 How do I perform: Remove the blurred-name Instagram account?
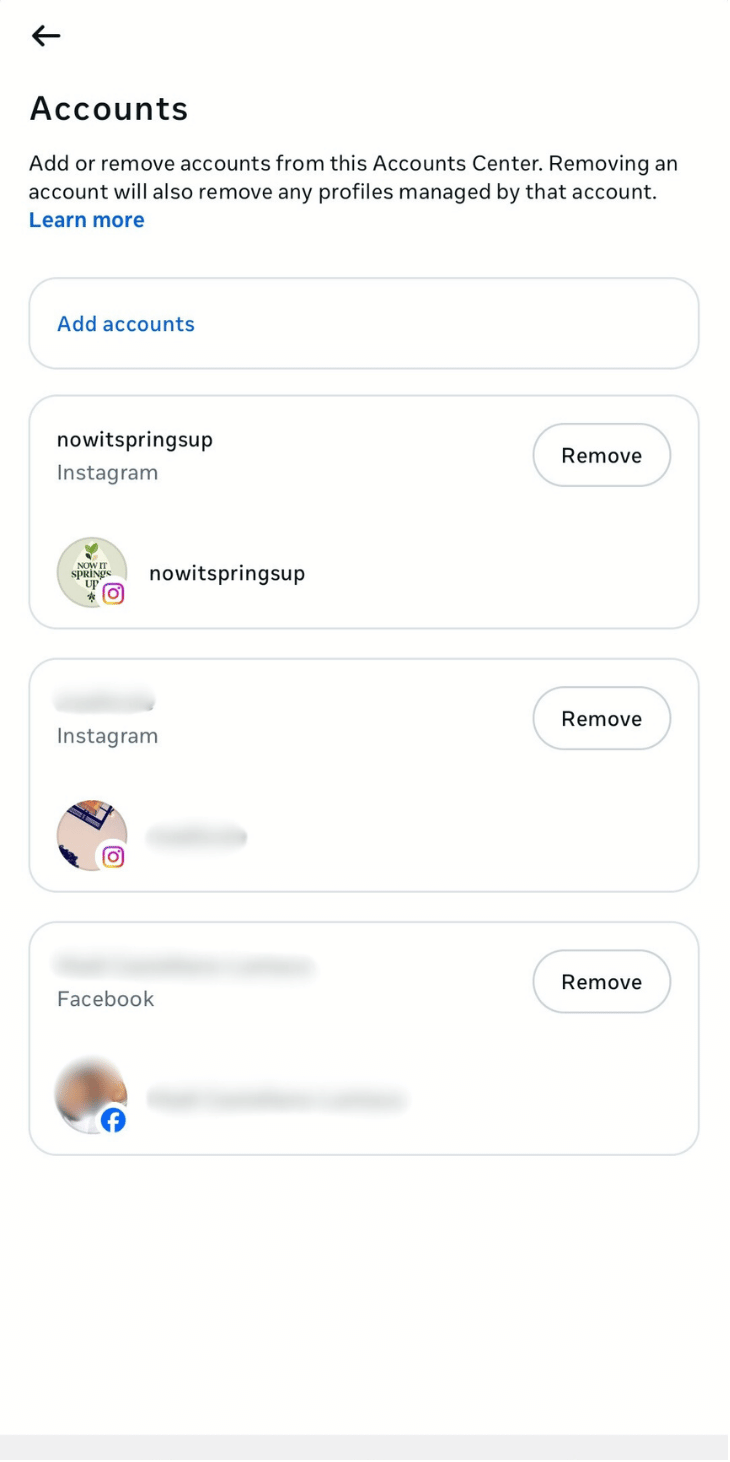point(601,718)
